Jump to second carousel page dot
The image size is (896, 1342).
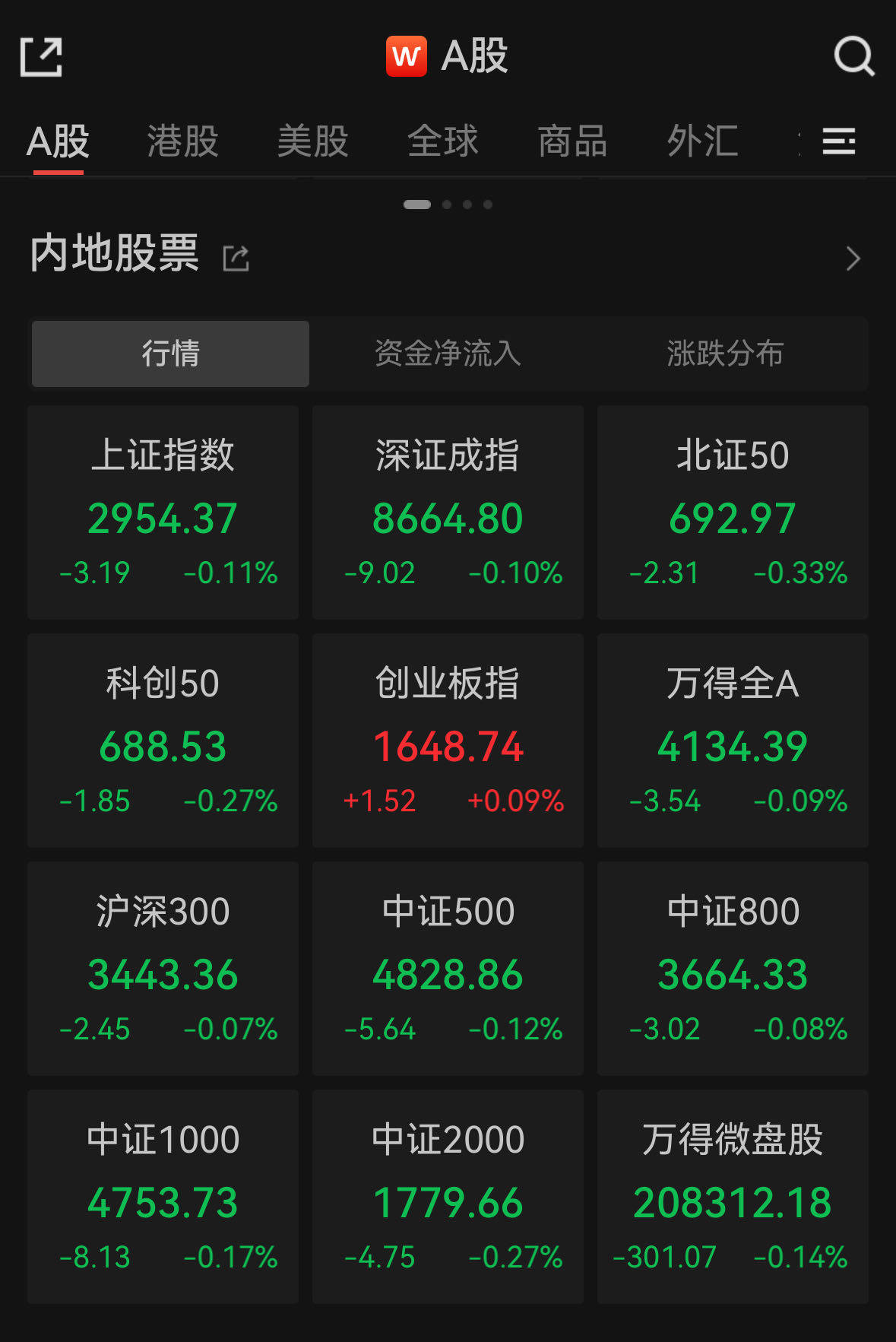click(x=446, y=204)
